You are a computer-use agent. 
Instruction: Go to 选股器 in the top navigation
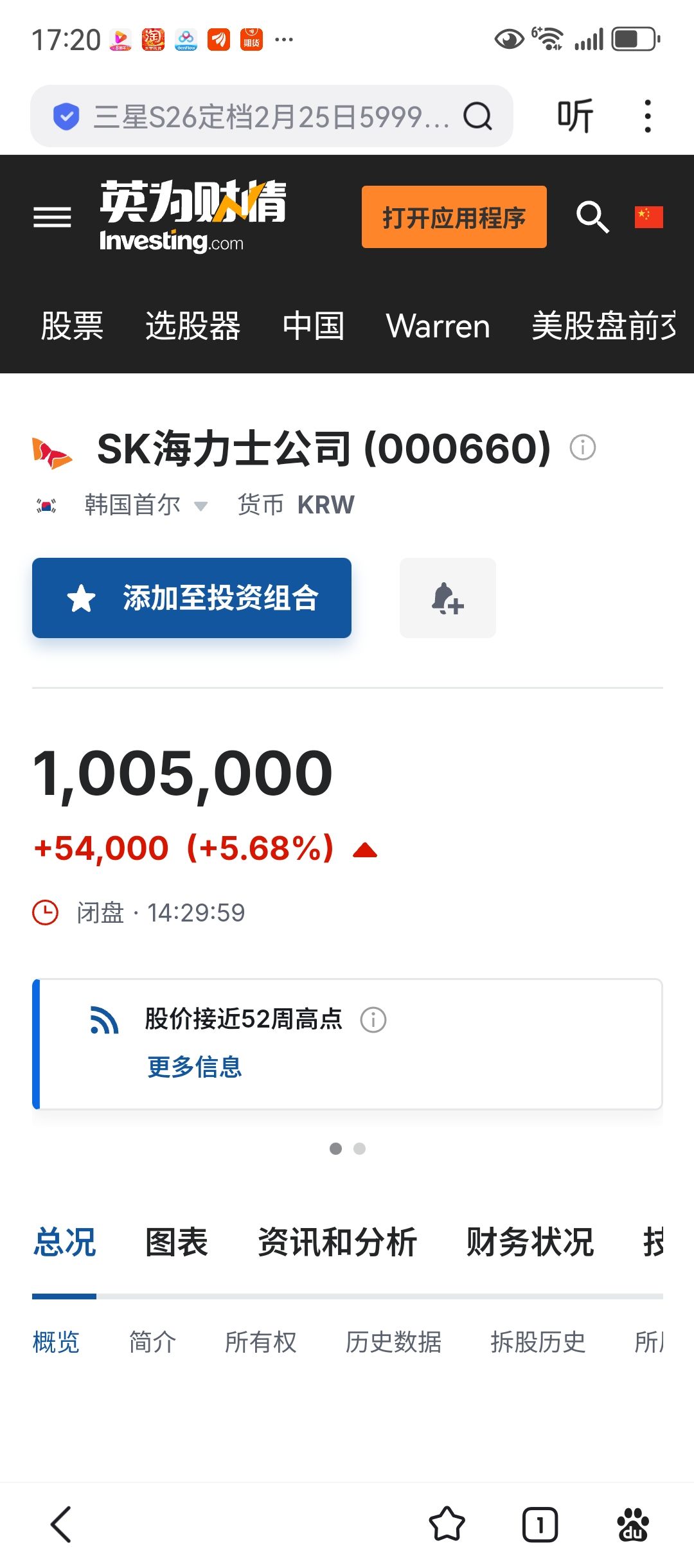pos(193,326)
